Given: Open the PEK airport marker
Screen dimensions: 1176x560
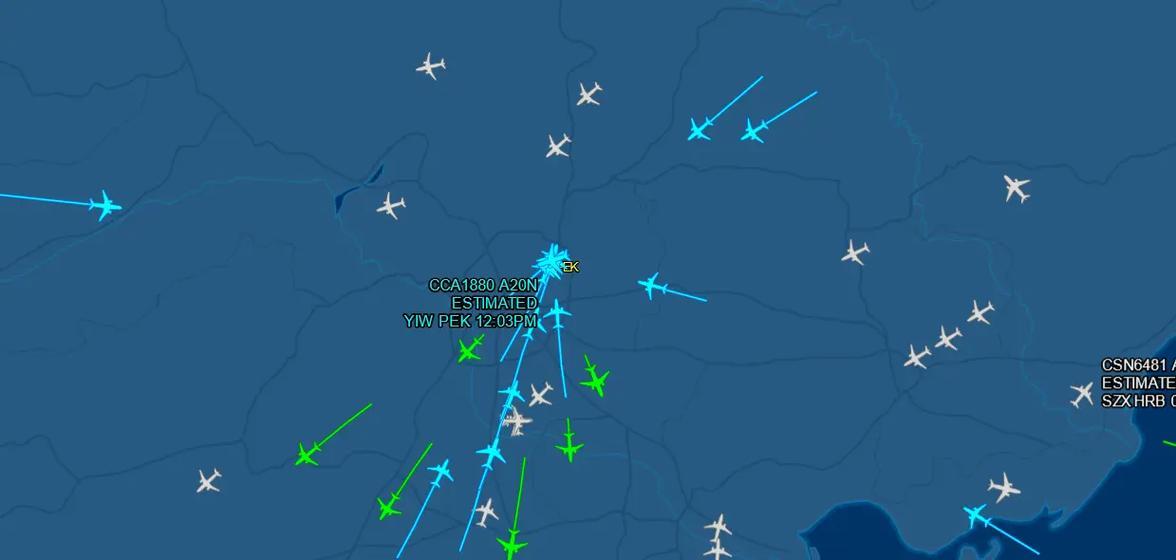Looking at the screenshot, I should tap(571, 267).
